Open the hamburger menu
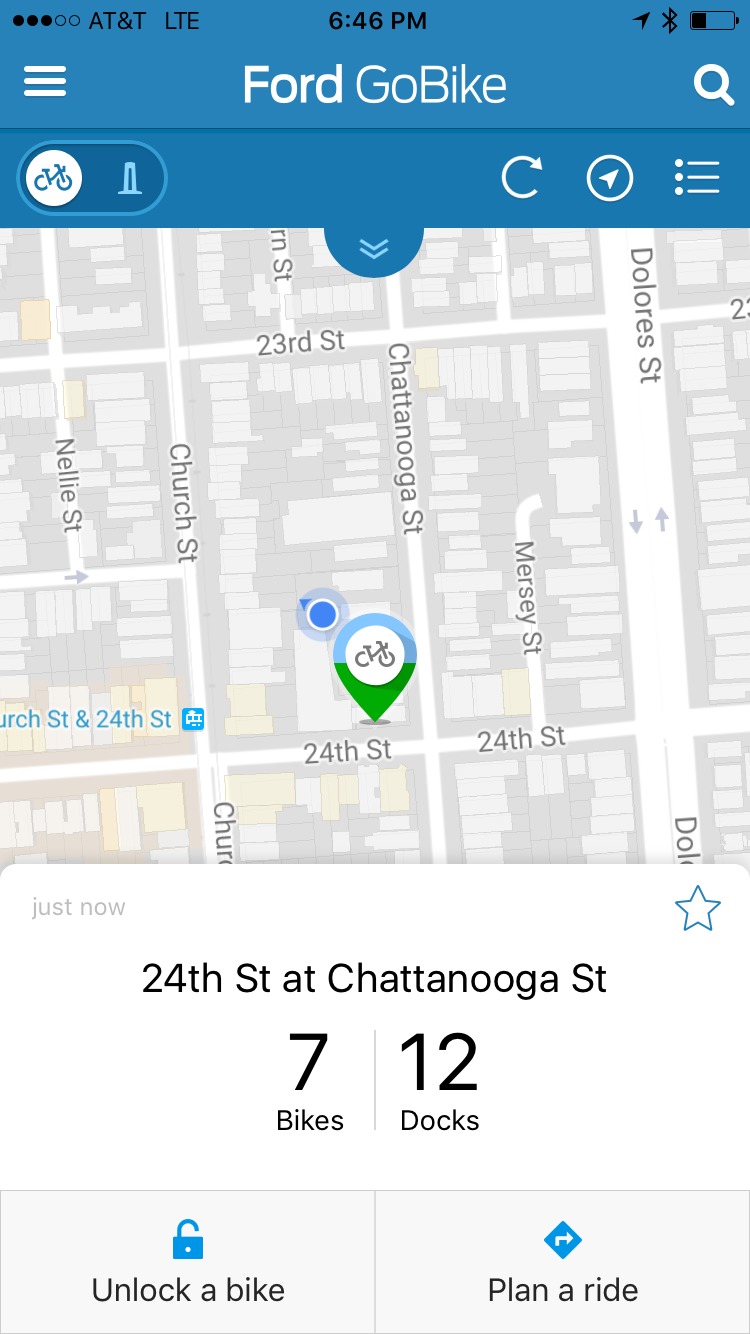Image resolution: width=750 pixels, height=1334 pixels. [45, 82]
